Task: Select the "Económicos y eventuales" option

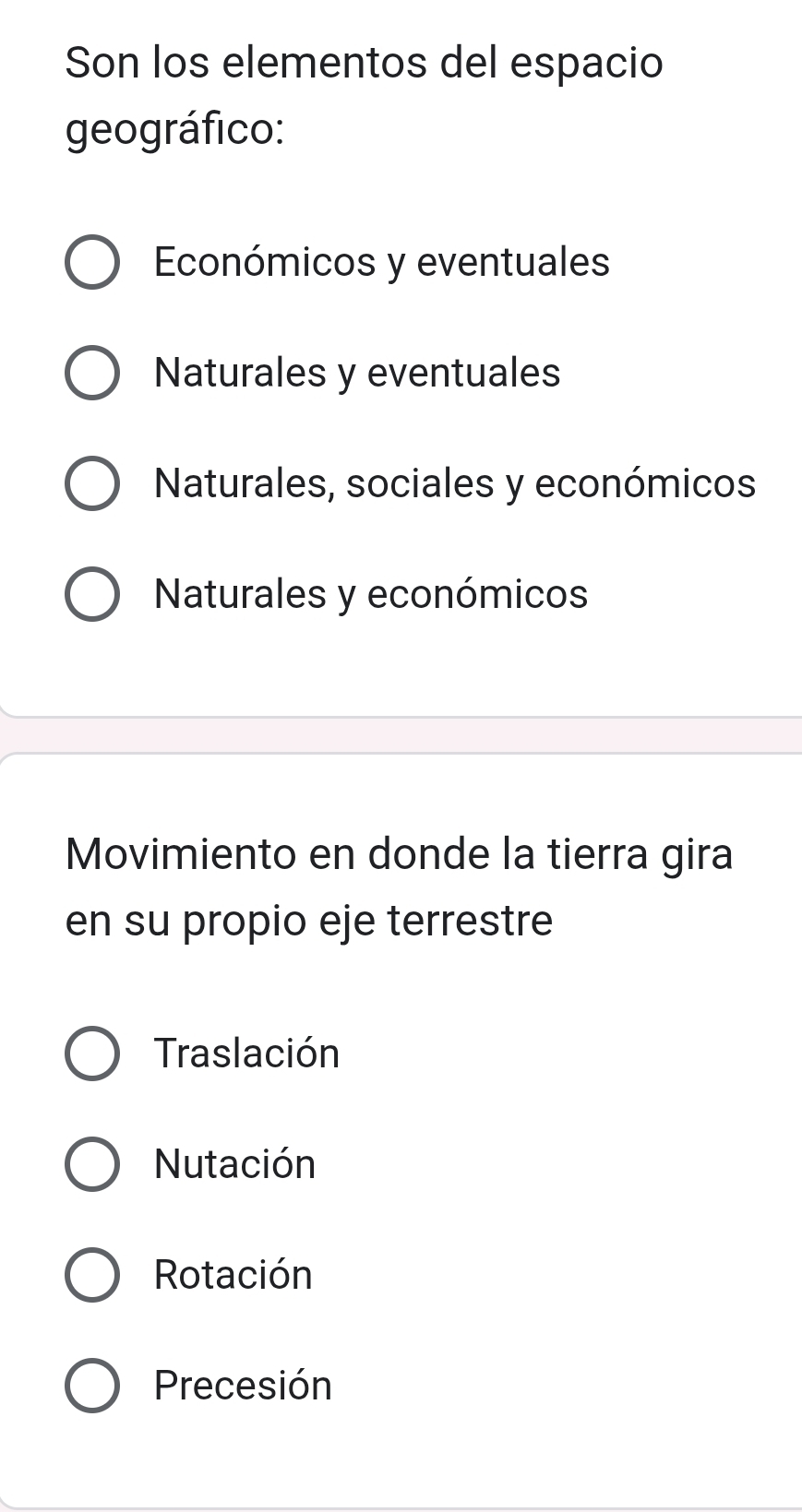Action: pyautogui.click(x=92, y=263)
